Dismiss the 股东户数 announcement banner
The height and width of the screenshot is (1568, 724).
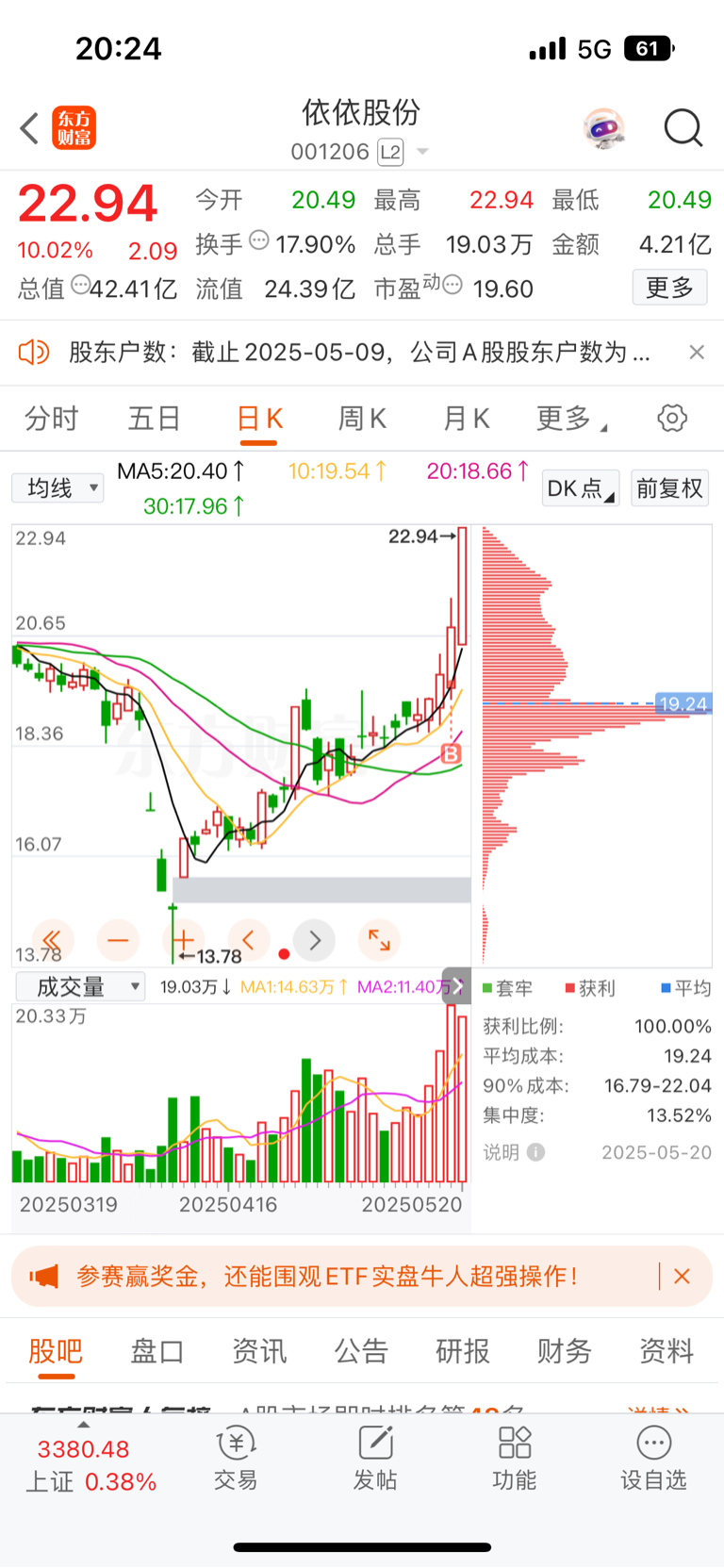tap(697, 352)
